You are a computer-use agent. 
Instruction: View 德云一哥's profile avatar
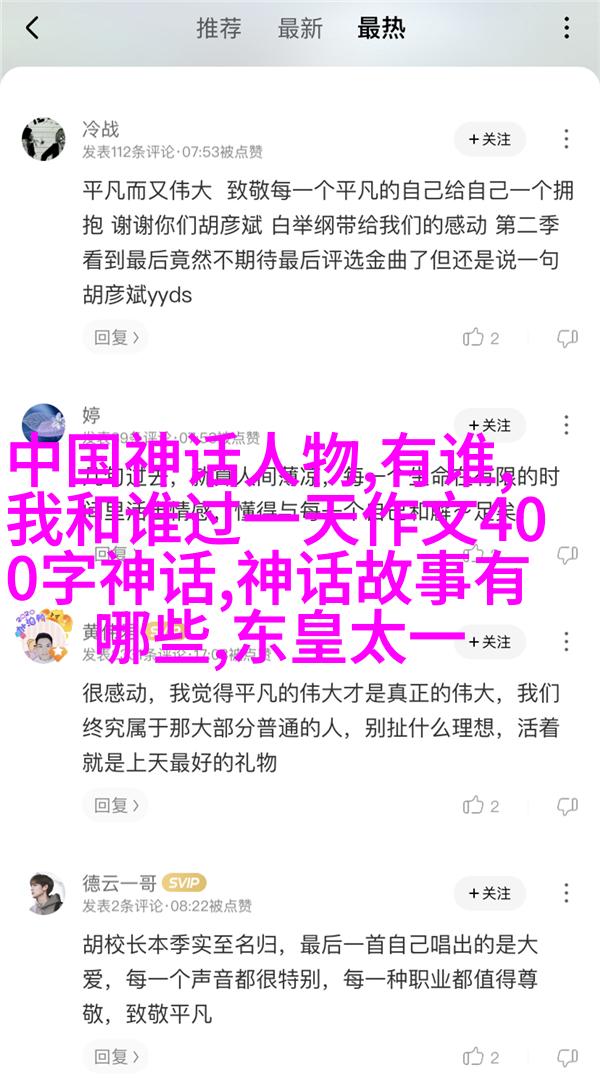point(43,893)
